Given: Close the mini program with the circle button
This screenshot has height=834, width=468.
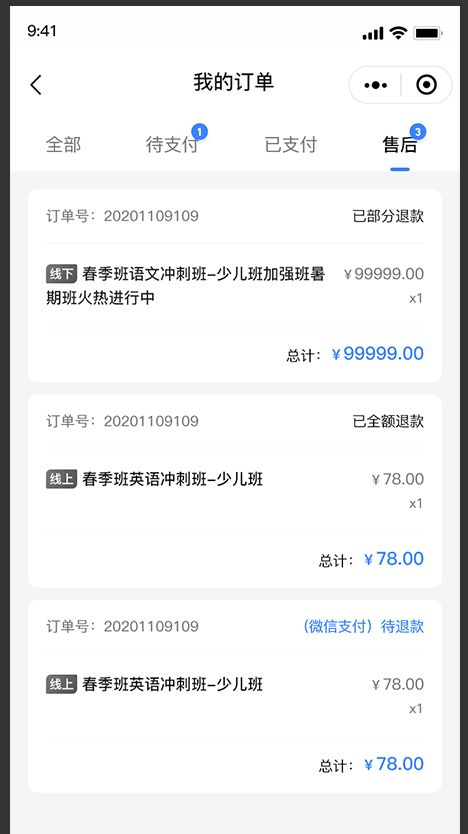Looking at the screenshot, I should (x=426, y=85).
